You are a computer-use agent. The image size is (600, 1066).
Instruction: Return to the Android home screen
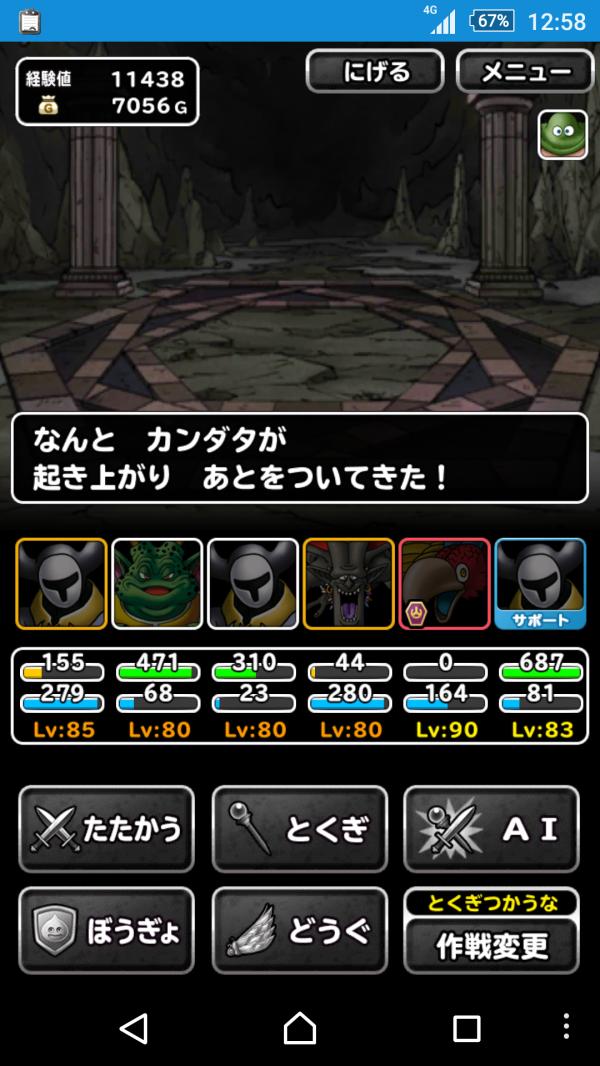(299, 1027)
